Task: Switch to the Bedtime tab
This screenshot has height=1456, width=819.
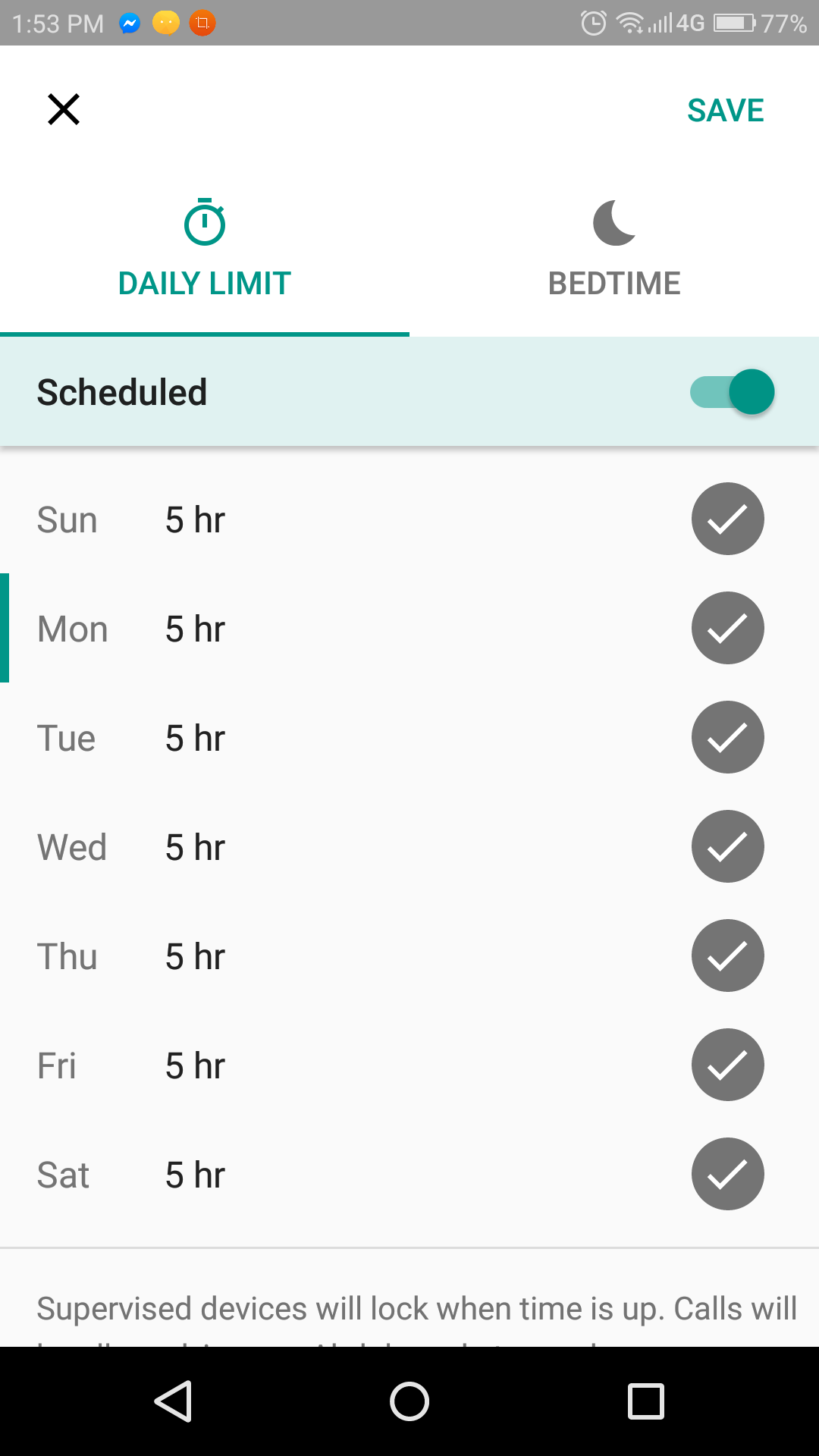Action: (x=614, y=282)
